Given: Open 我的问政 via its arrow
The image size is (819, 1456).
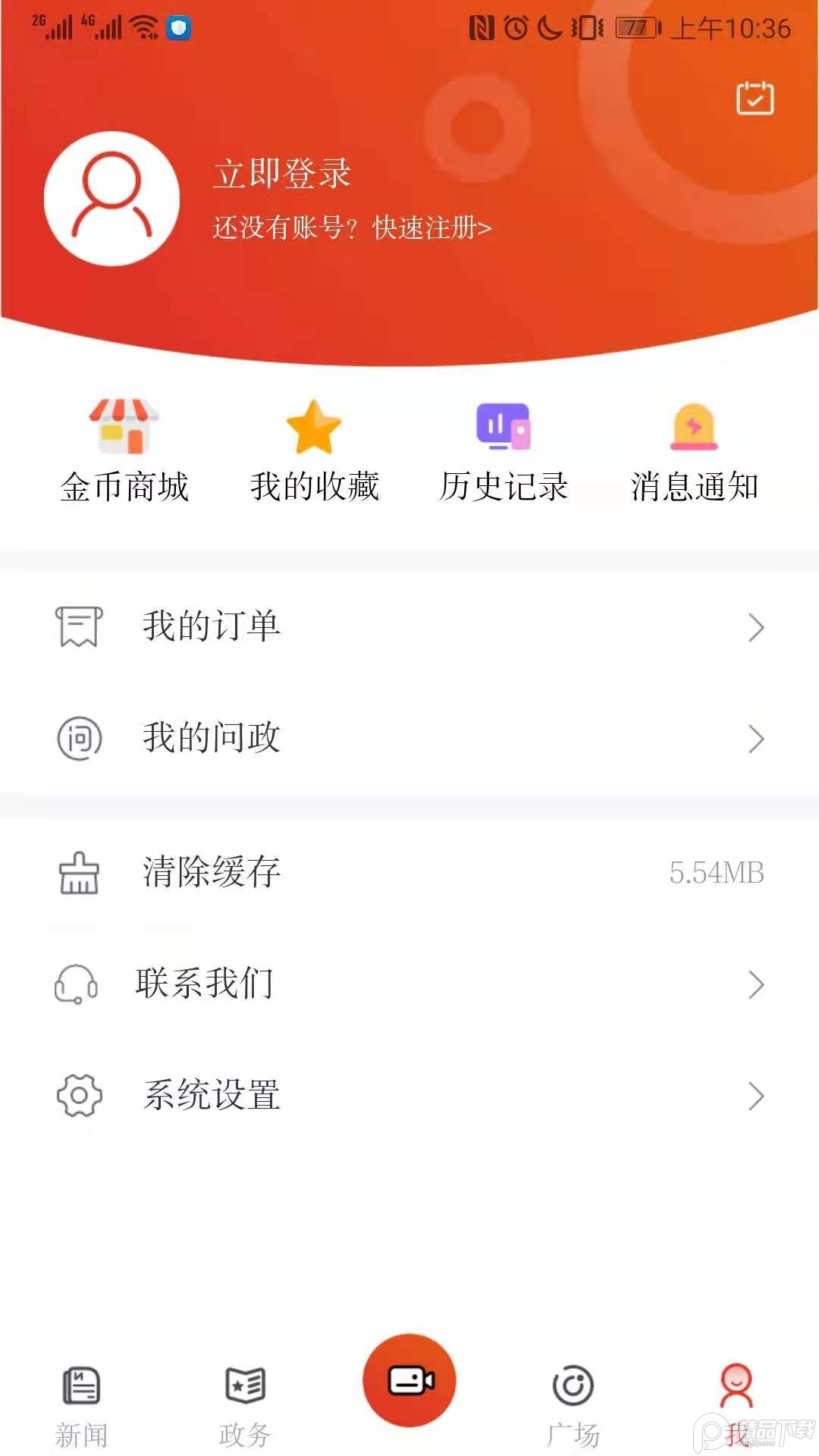Looking at the screenshot, I should pos(757,739).
